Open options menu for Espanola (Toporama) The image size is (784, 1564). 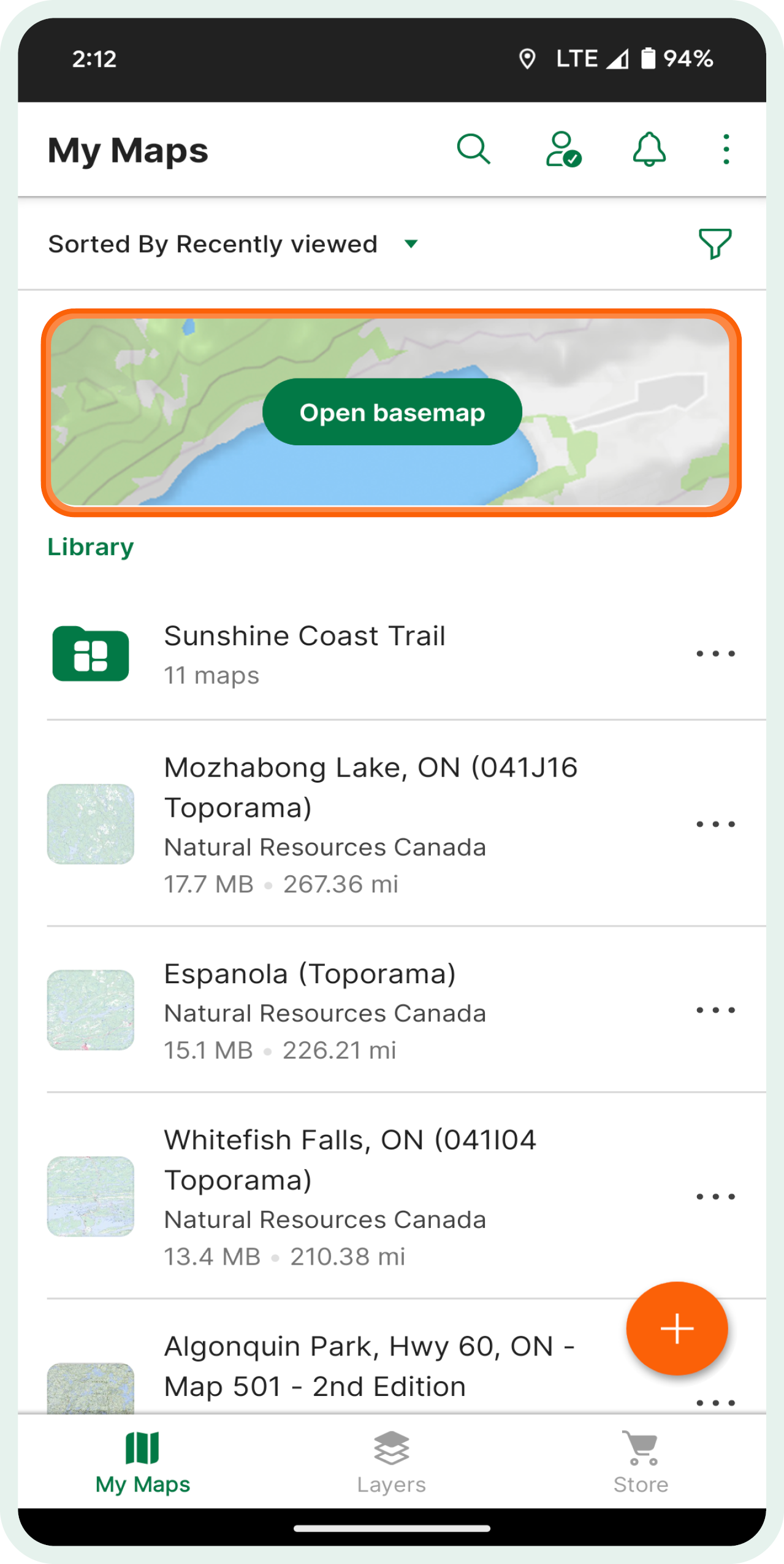715,1010
